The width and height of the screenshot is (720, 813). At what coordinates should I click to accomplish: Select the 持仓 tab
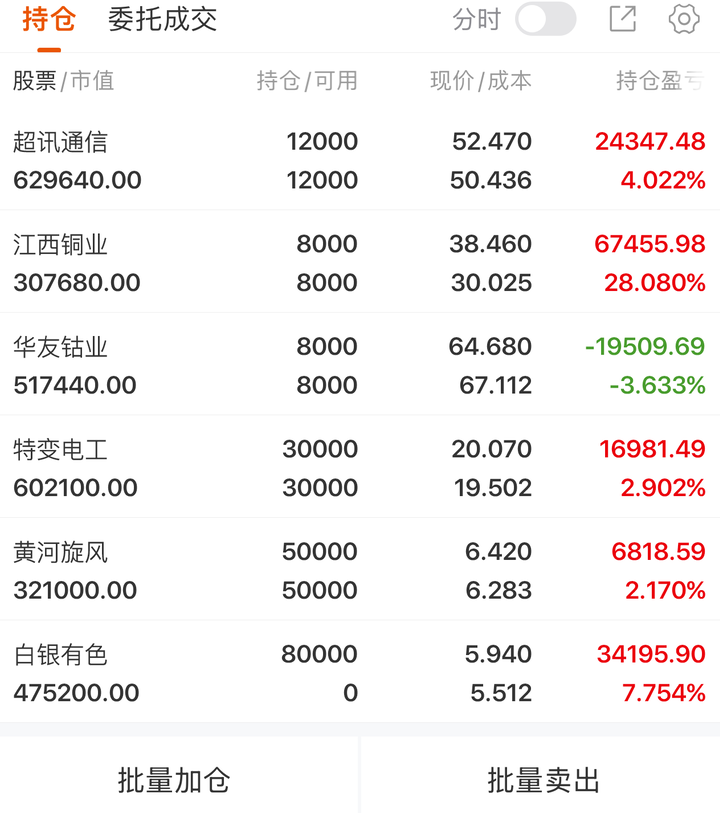point(48,19)
